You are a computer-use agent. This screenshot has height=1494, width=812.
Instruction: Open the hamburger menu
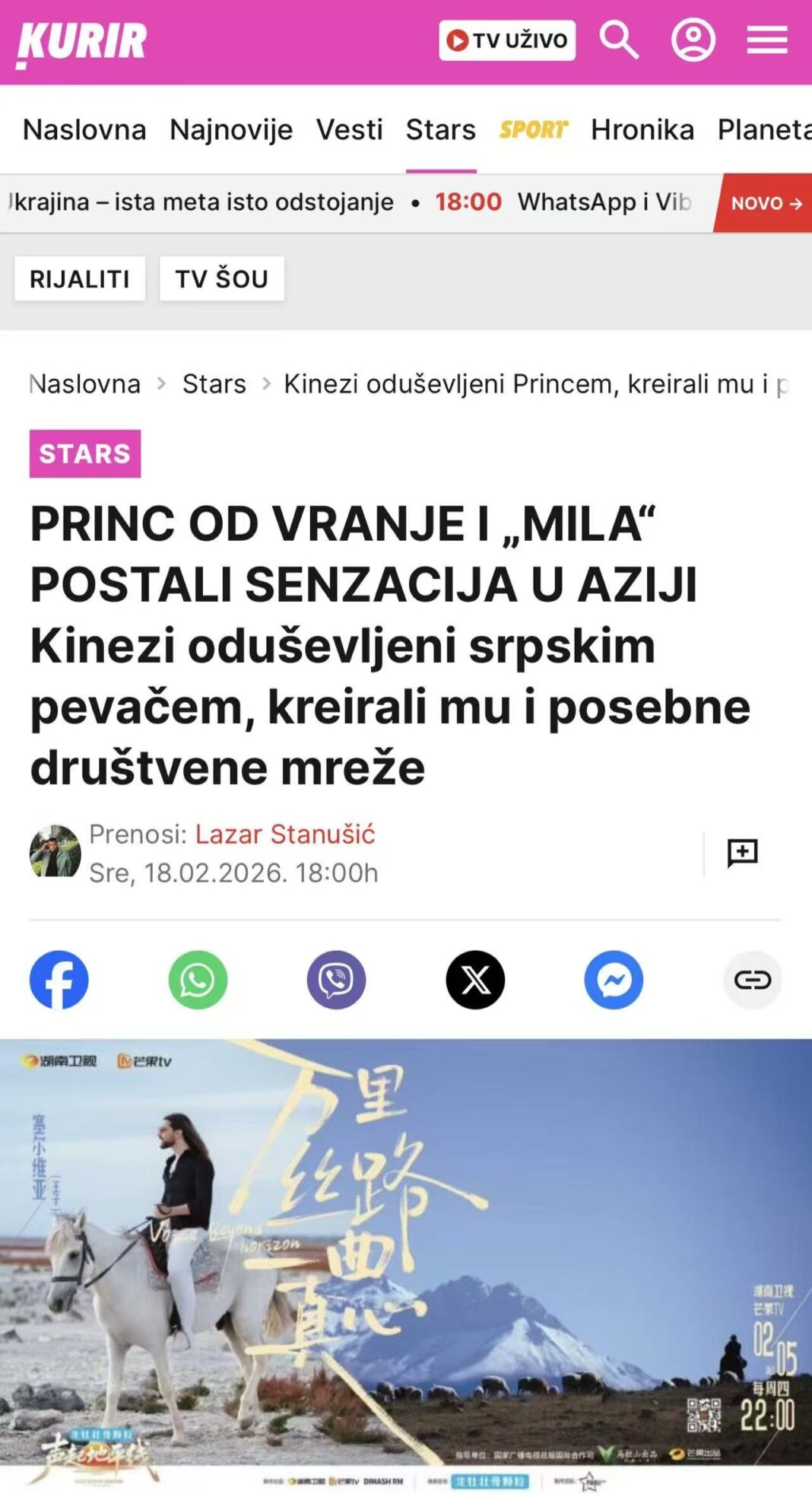tap(766, 40)
